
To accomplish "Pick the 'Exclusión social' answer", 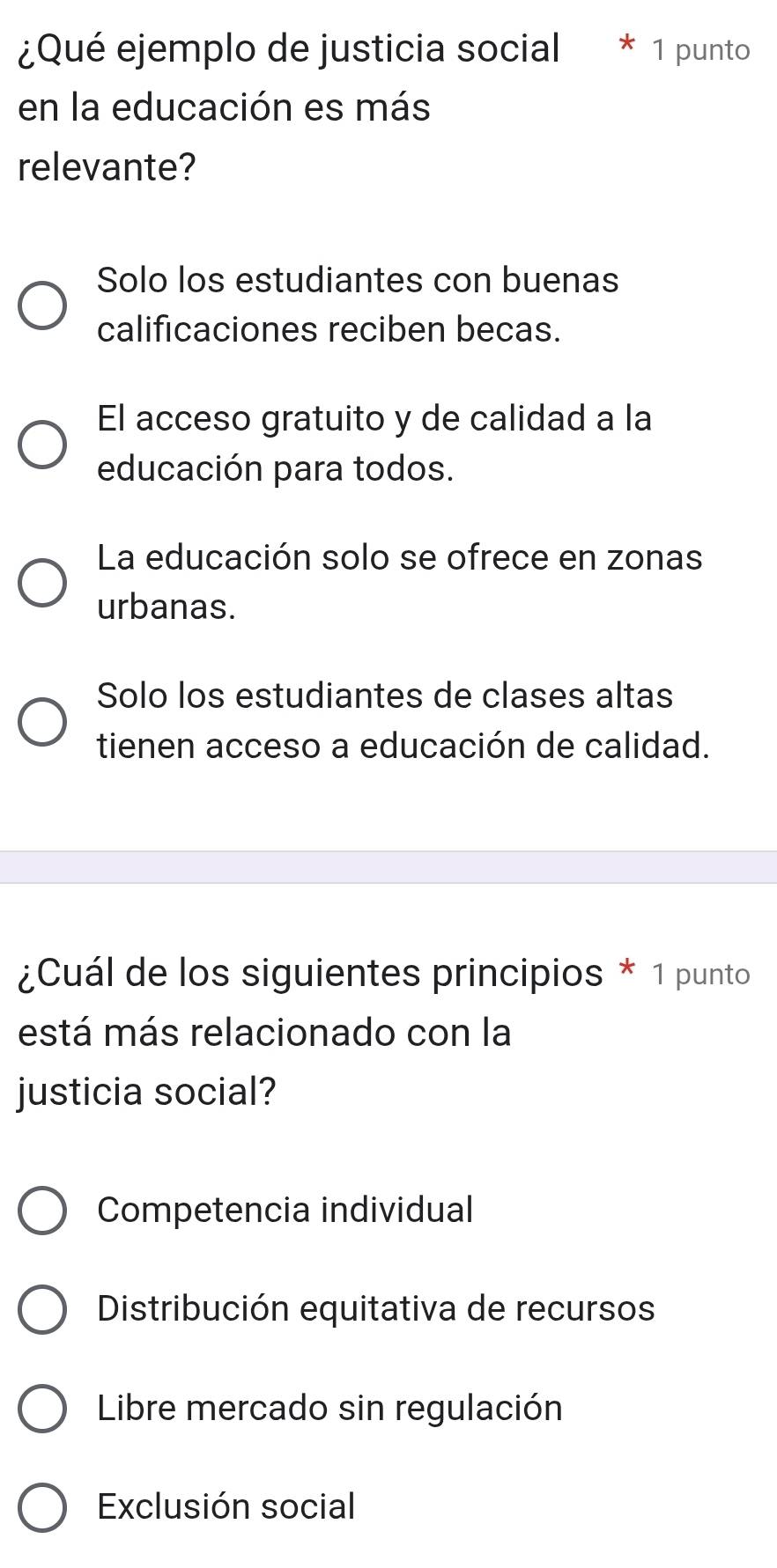I will [41, 1506].
